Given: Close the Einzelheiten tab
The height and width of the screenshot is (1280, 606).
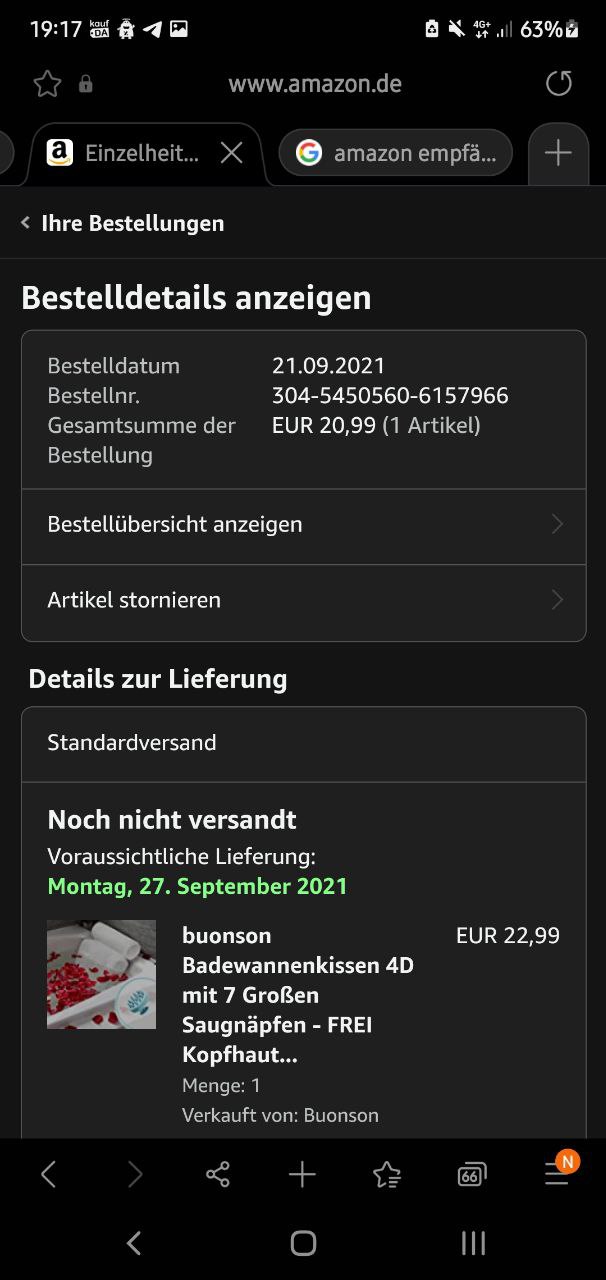Looking at the screenshot, I should 231,153.
